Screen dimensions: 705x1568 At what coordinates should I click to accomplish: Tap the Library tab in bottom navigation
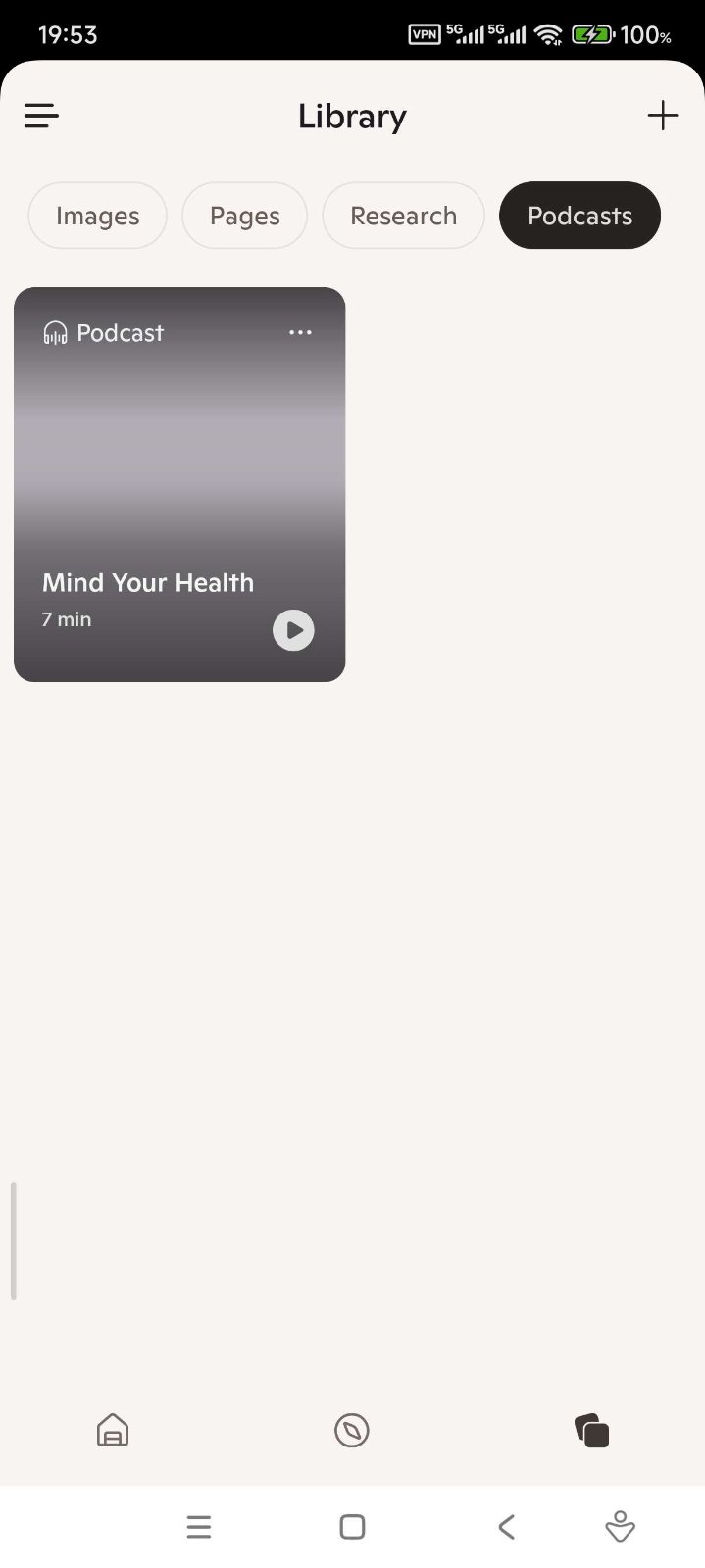(x=591, y=1431)
